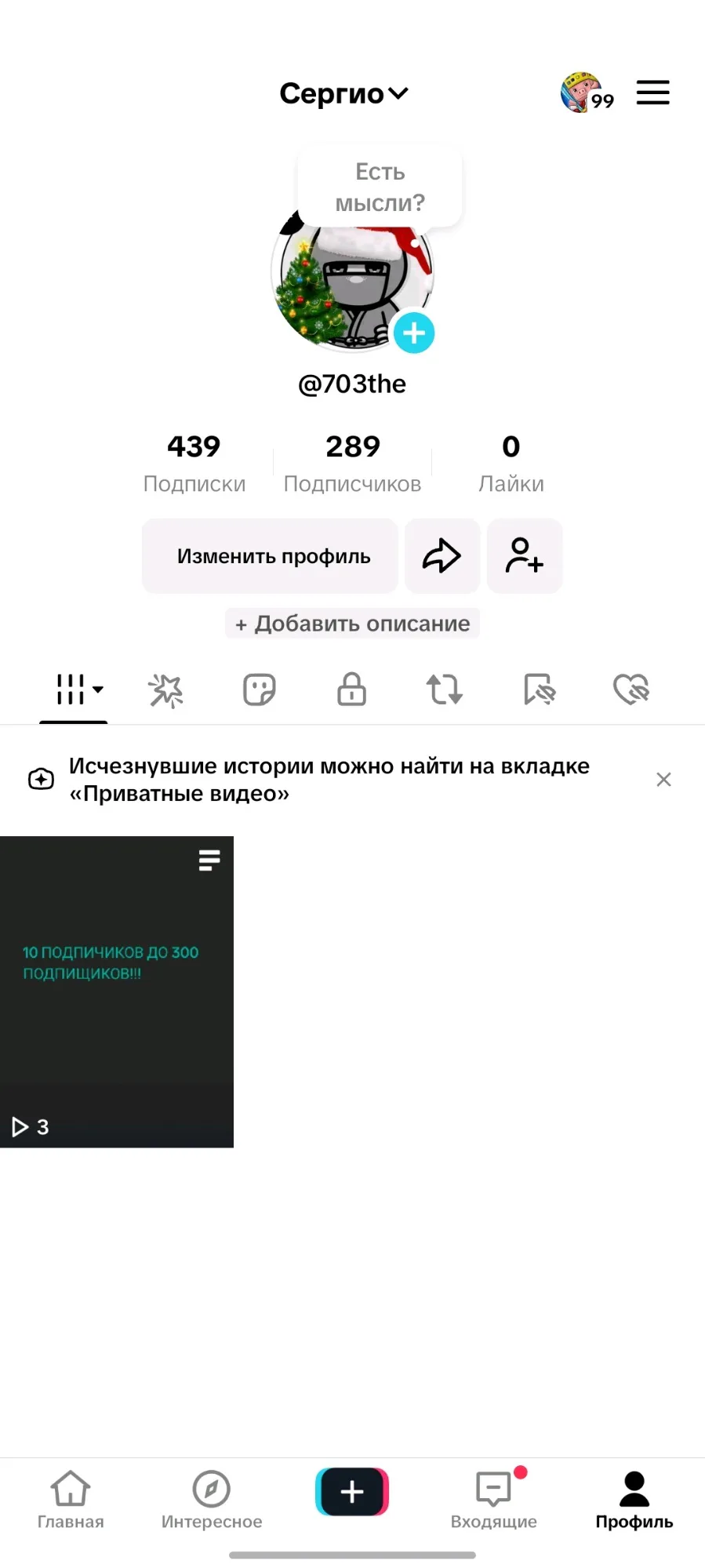Open the video «10 подпичиков до 300»
The height and width of the screenshot is (1568, 705).
117,991
